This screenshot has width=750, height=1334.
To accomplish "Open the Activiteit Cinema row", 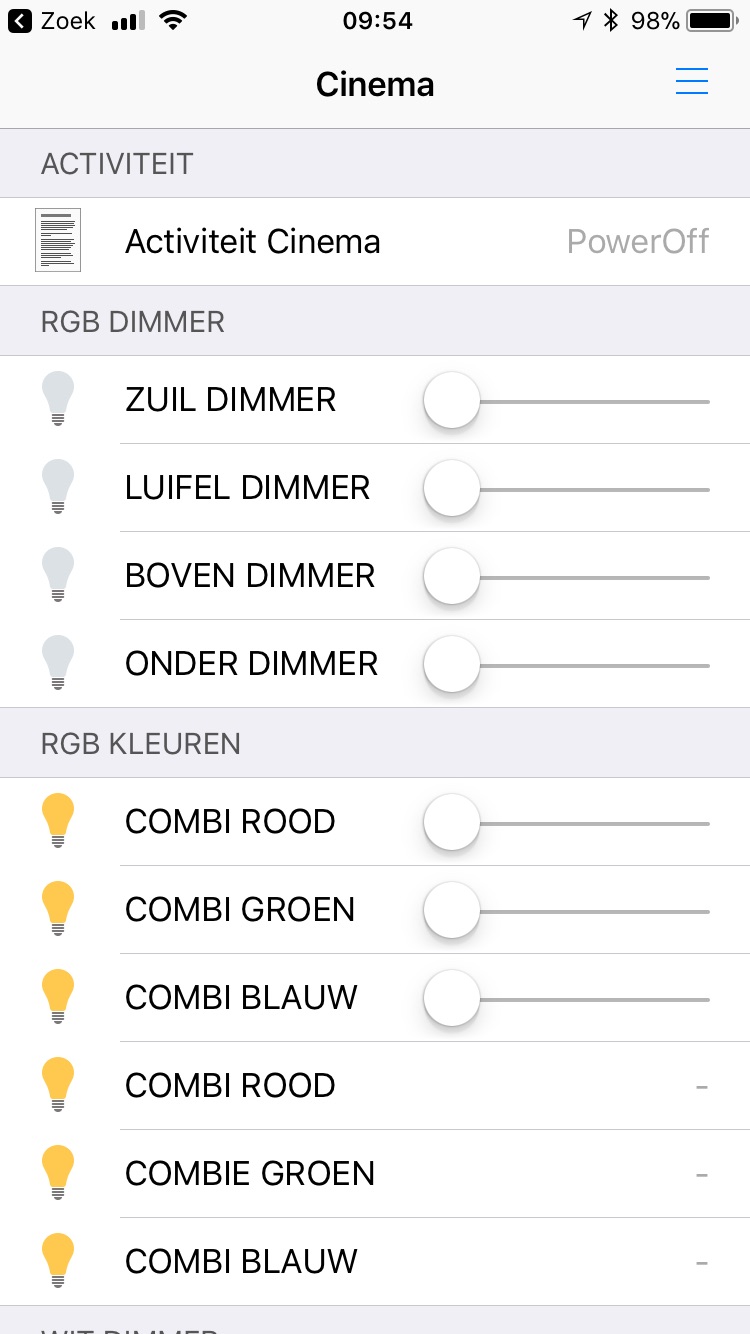I will pyautogui.click(x=375, y=241).
